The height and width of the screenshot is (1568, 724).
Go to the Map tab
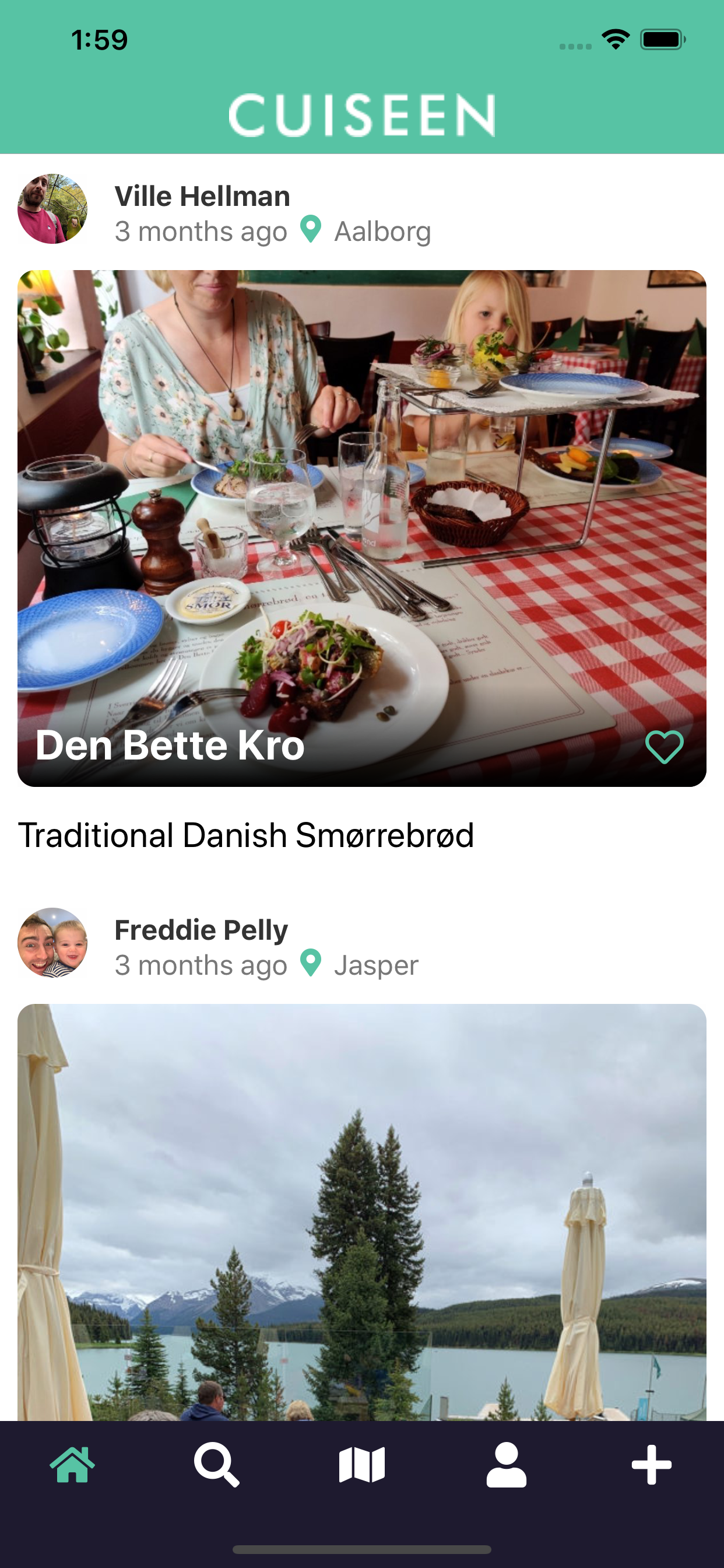click(x=361, y=1465)
